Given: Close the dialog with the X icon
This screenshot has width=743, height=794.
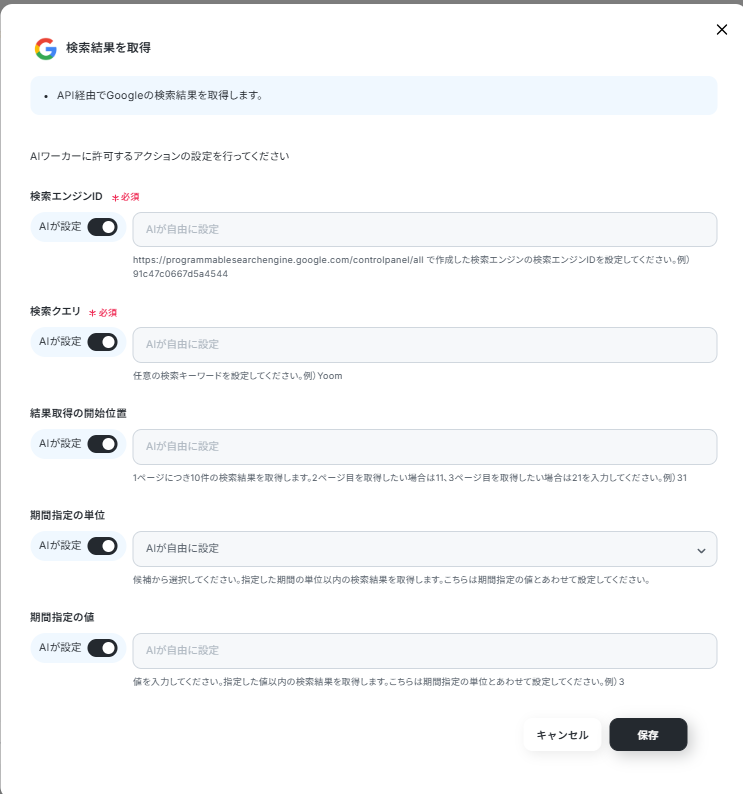Looking at the screenshot, I should tap(722, 30).
